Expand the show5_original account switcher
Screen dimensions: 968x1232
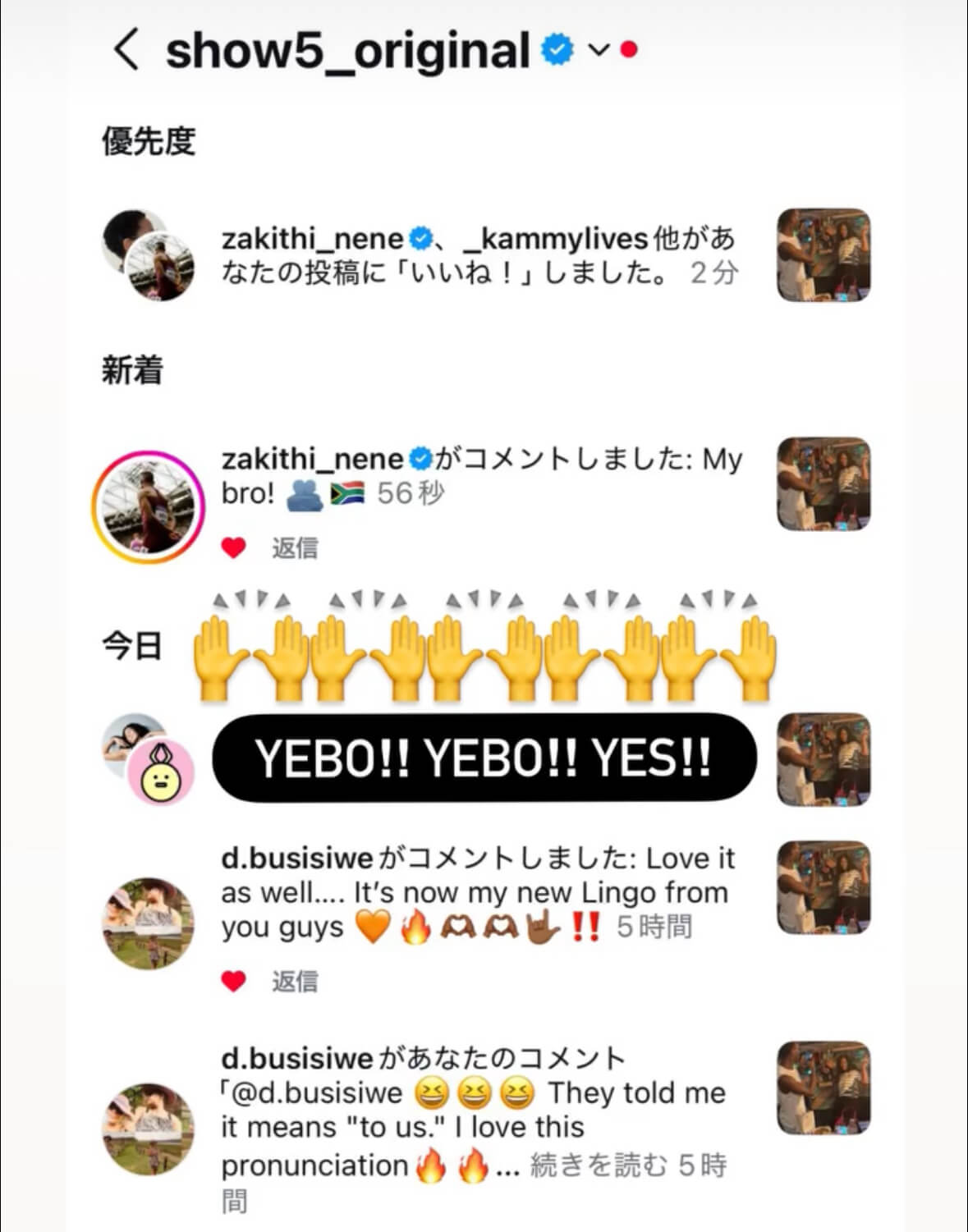[x=599, y=51]
